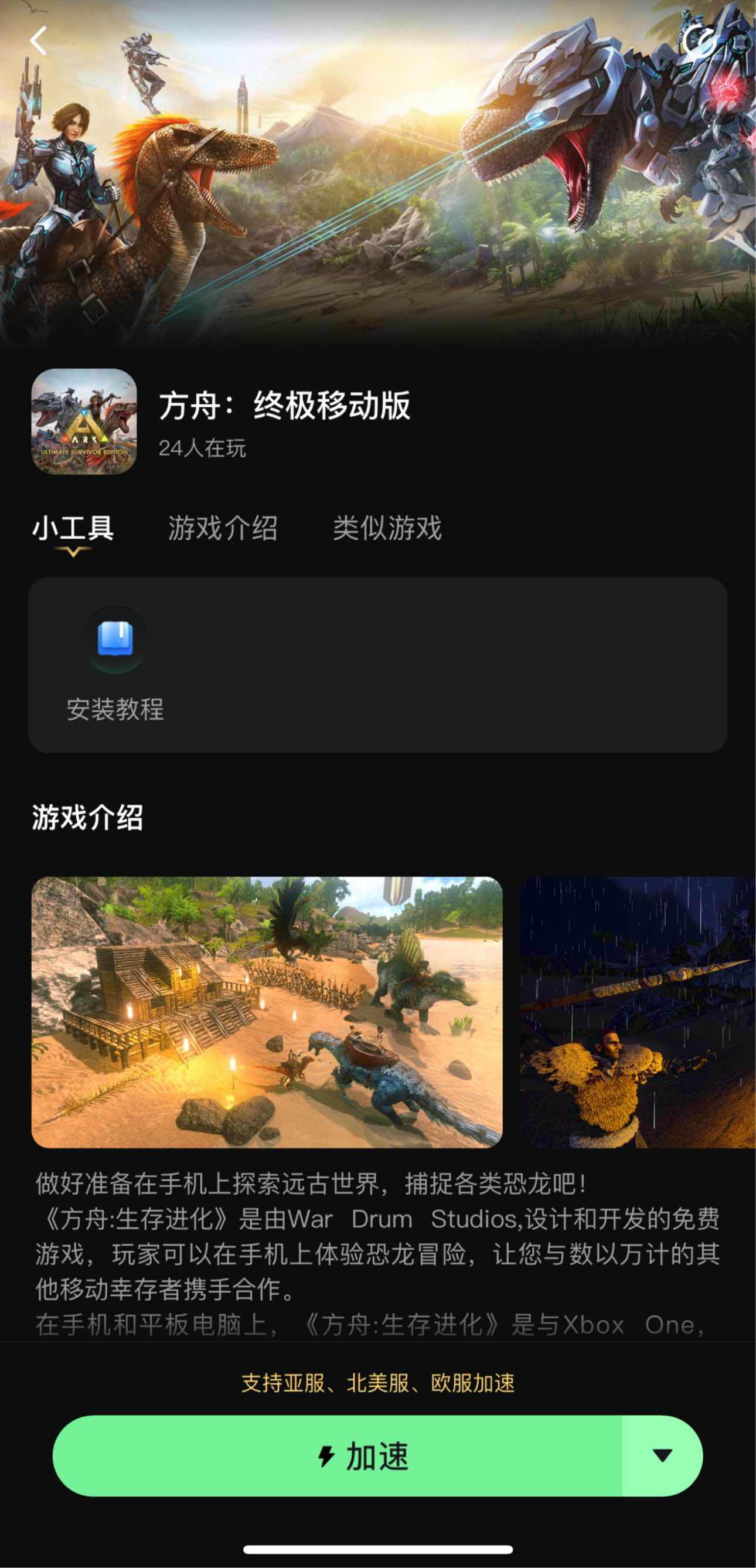Open the 安装教程 install guide tool
Screen dimensions: 756x1568
115,664
